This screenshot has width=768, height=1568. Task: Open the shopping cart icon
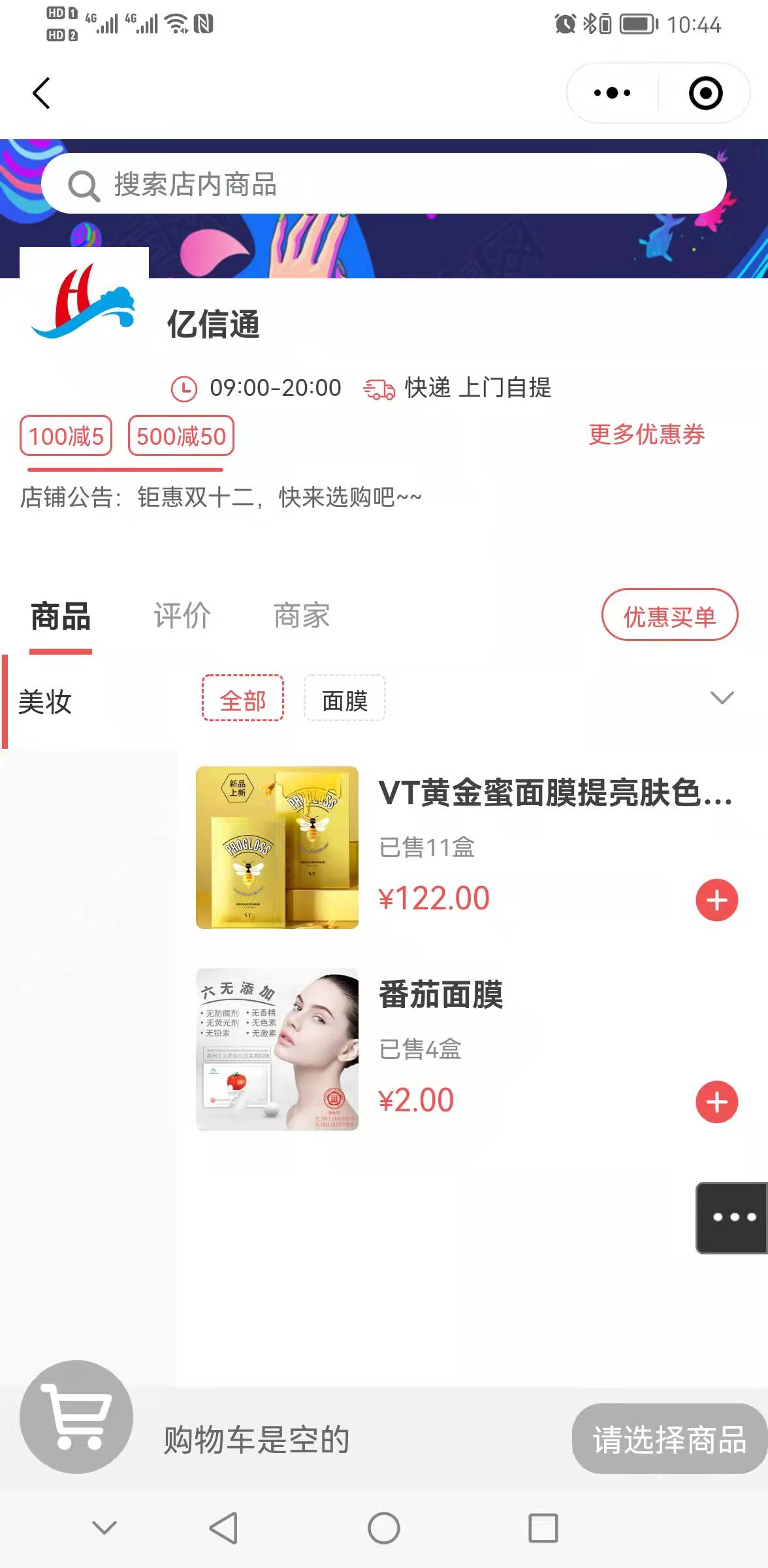[x=76, y=1416]
